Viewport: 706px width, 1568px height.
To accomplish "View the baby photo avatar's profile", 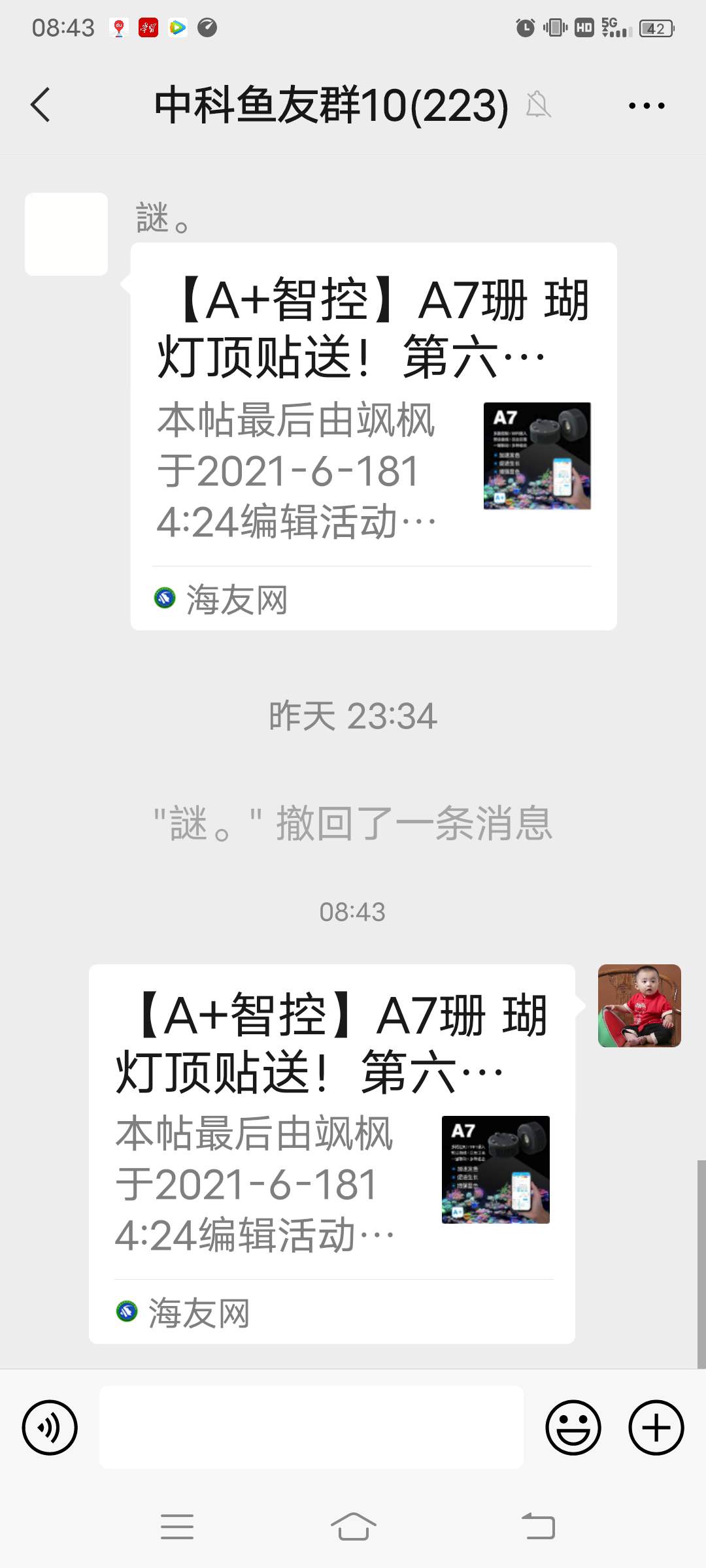I will pyautogui.click(x=639, y=1005).
